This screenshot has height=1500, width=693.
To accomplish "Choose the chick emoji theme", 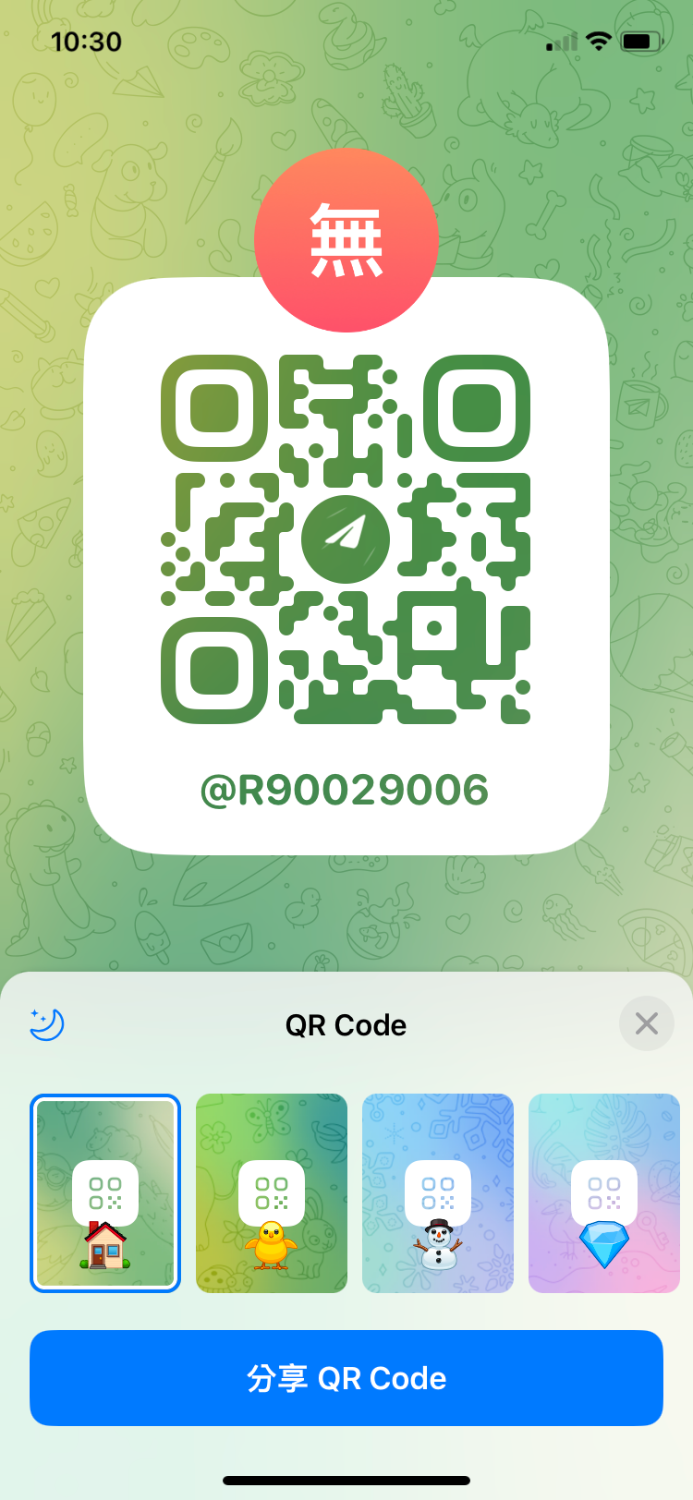I will pyautogui.click(x=271, y=1193).
